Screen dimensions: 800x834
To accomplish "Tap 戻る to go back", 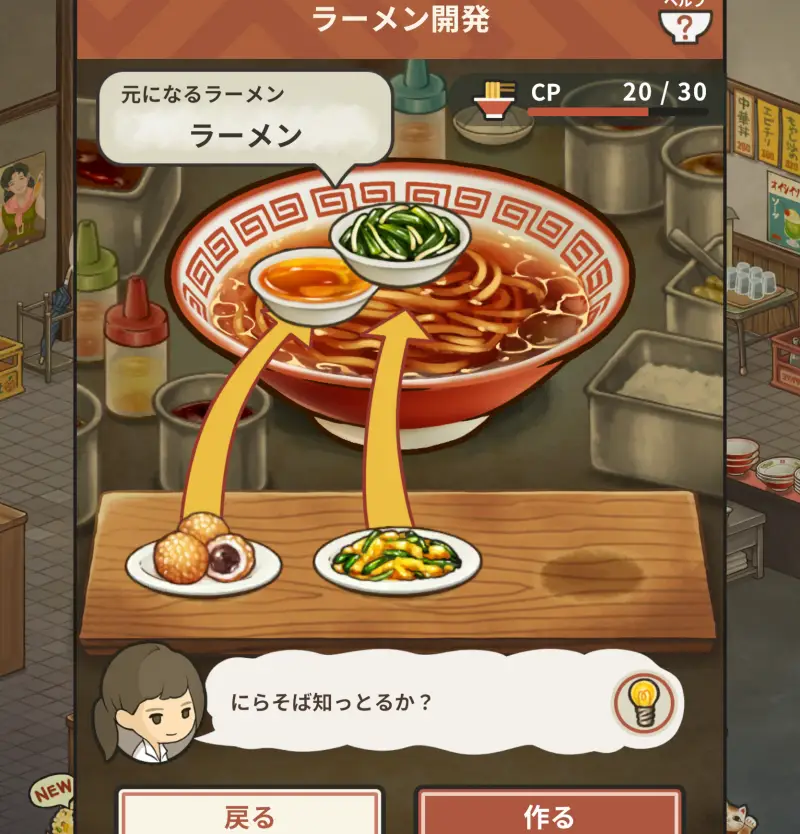I will pyautogui.click(x=250, y=815).
